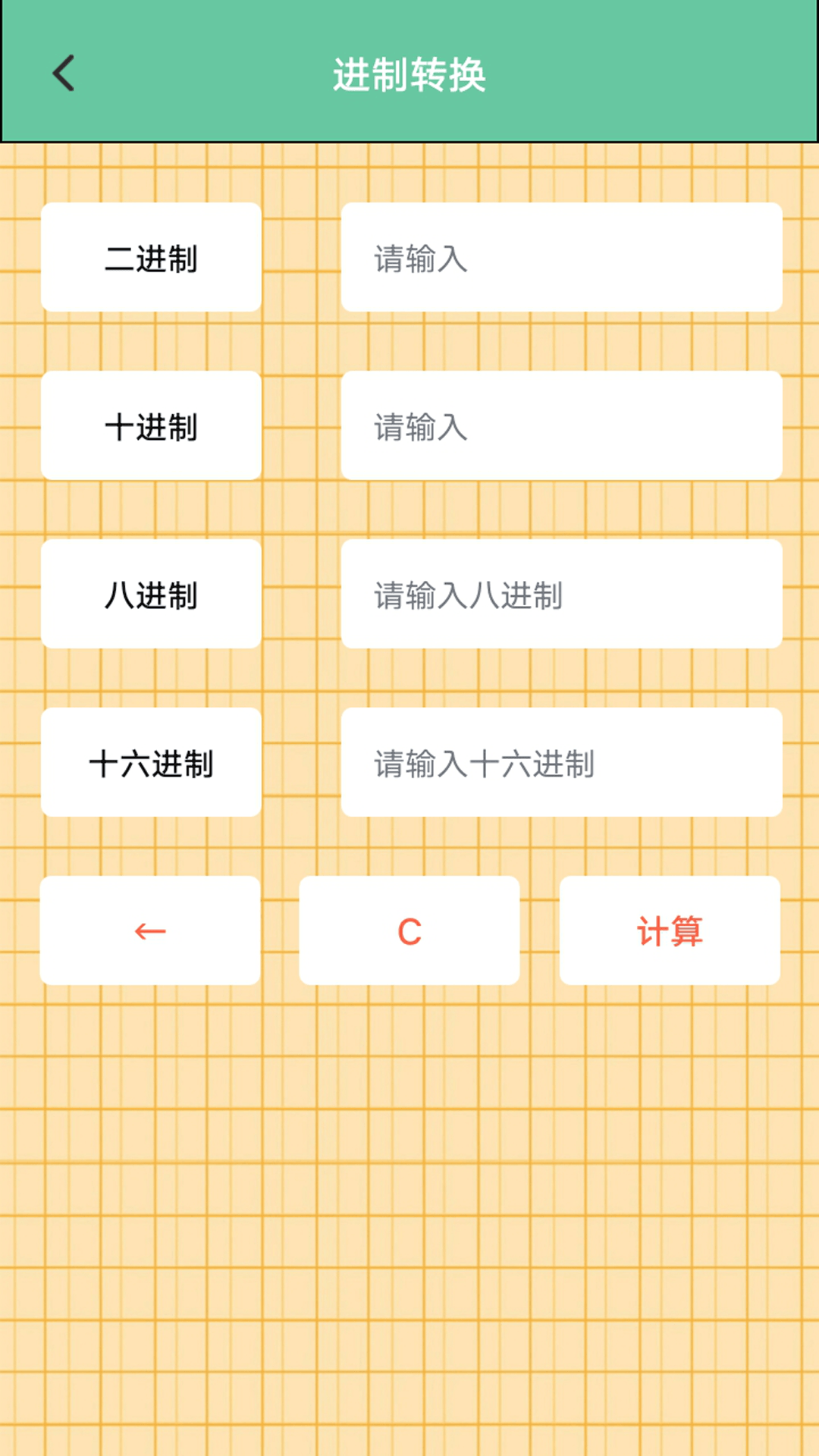Tap the 进制转换 title text
Image resolution: width=819 pixels, height=1456 pixels.
tap(409, 74)
